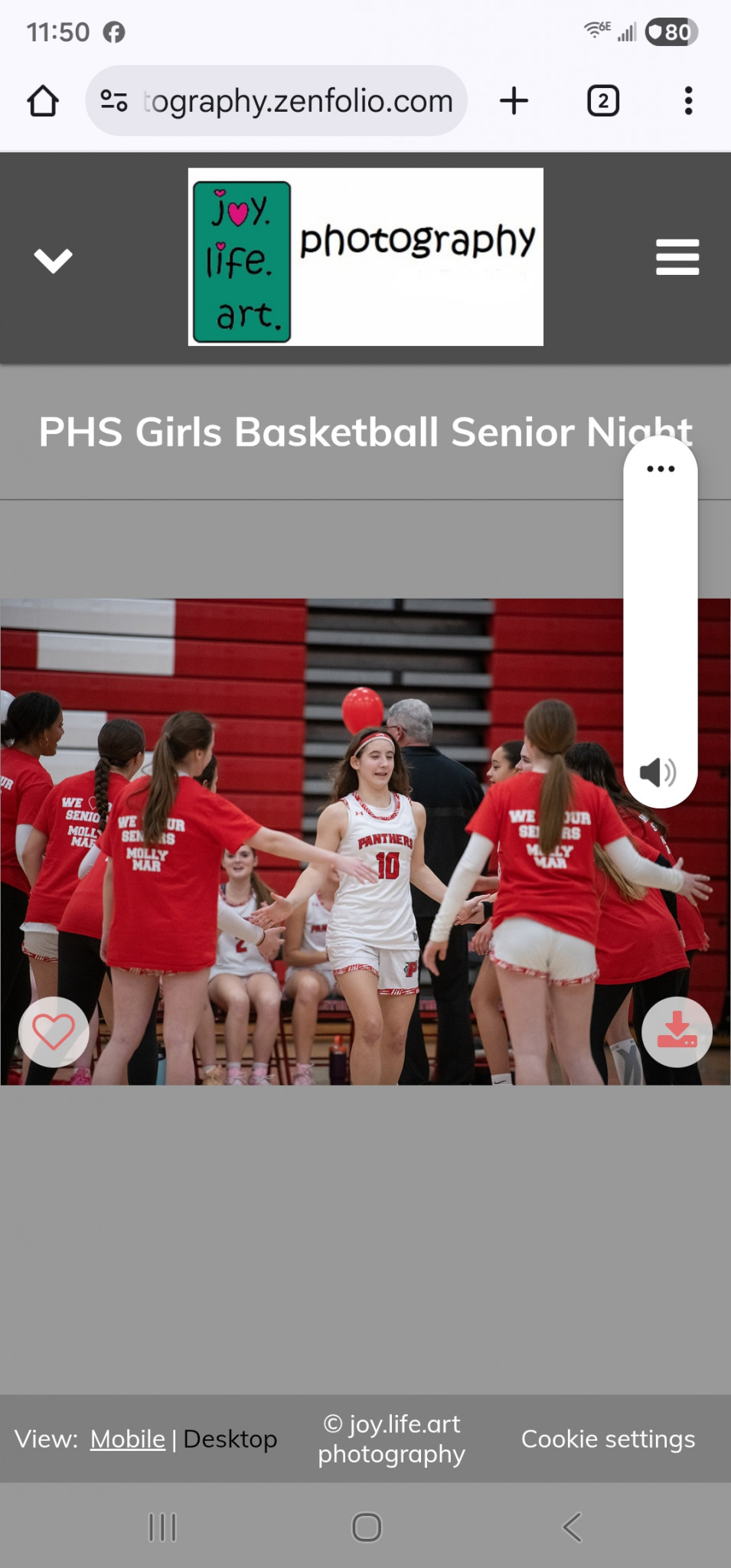Download the basketball photo

click(x=677, y=1032)
